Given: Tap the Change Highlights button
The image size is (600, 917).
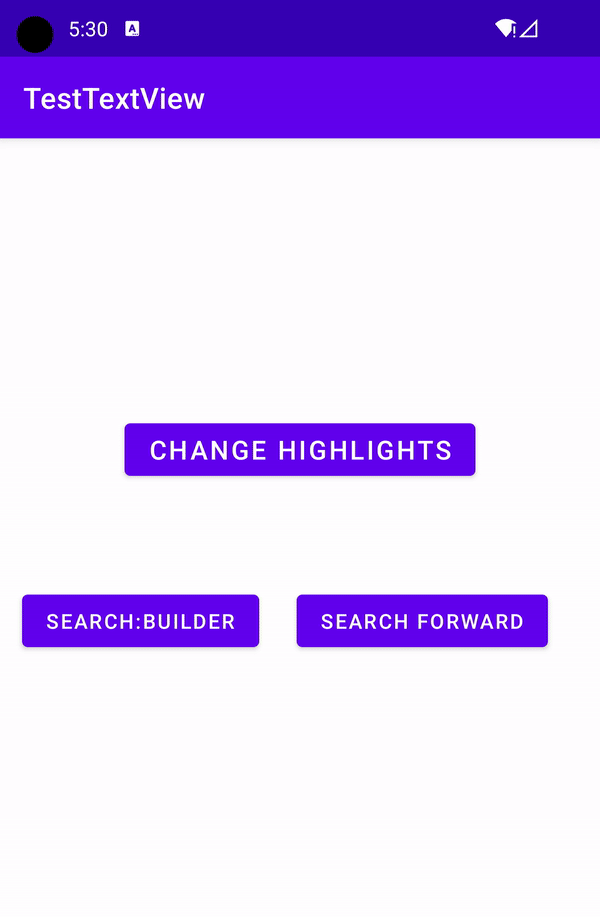Looking at the screenshot, I should click(300, 450).
